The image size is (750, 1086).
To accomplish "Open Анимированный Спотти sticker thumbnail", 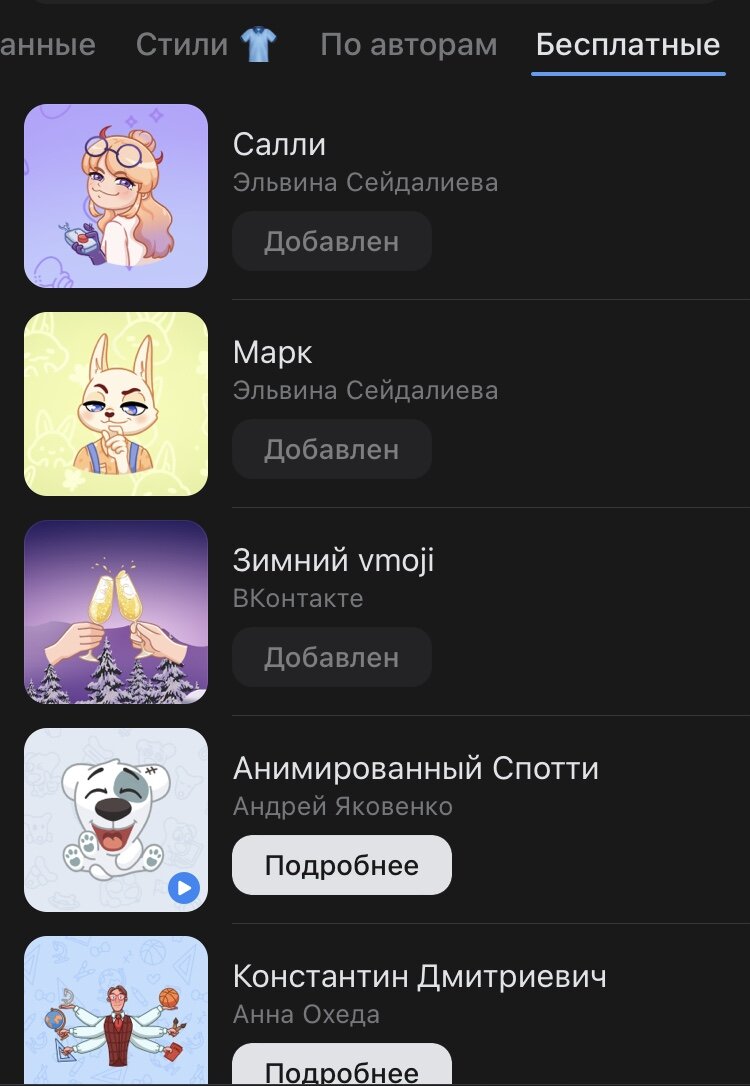I will (116, 820).
